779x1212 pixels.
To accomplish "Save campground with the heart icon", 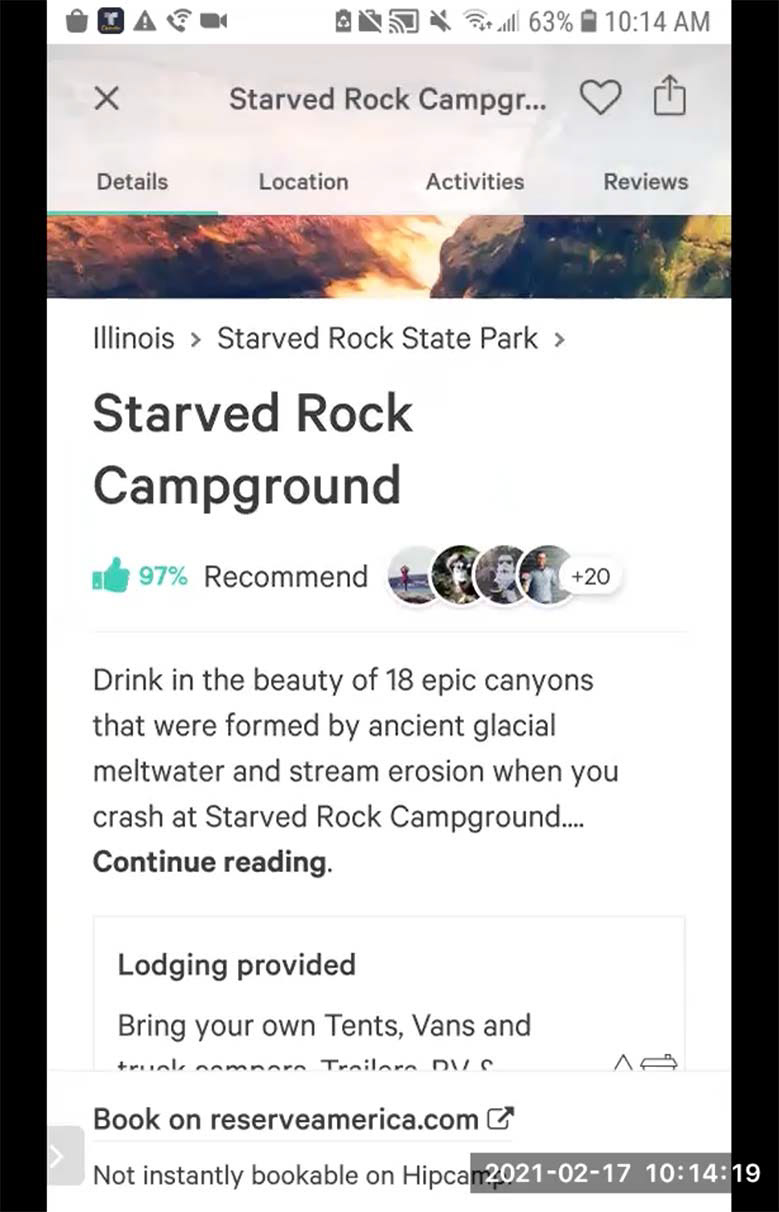I will pos(600,98).
